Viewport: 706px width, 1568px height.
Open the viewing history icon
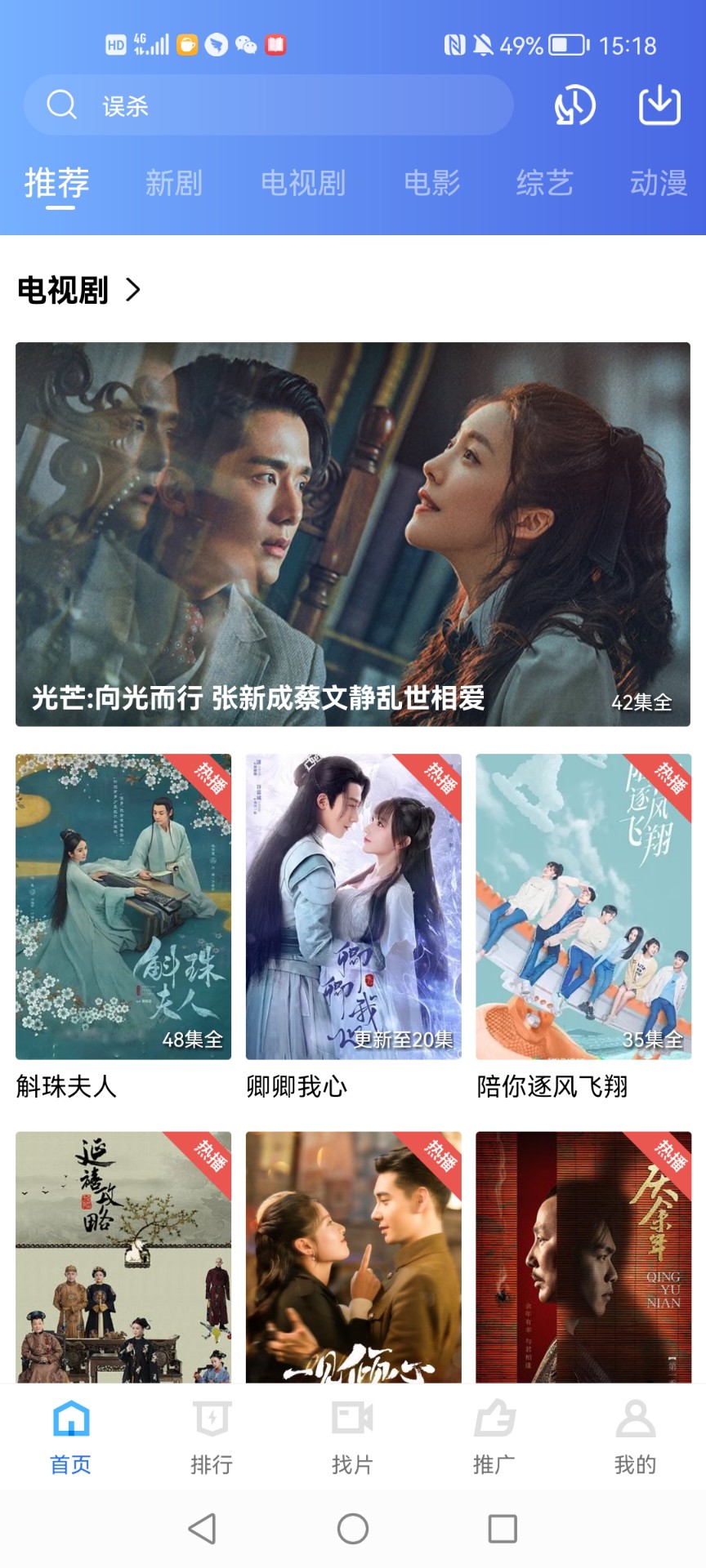pos(574,105)
